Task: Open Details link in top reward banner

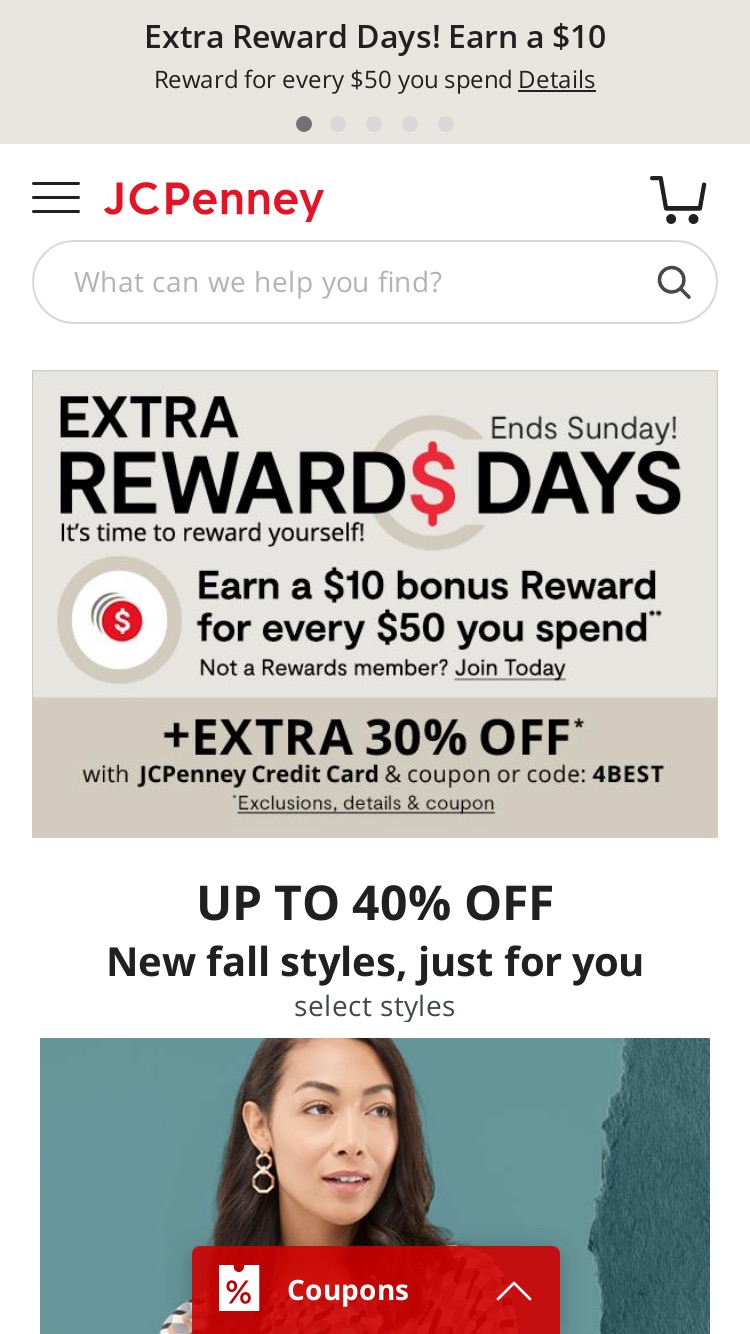Action: [x=557, y=80]
